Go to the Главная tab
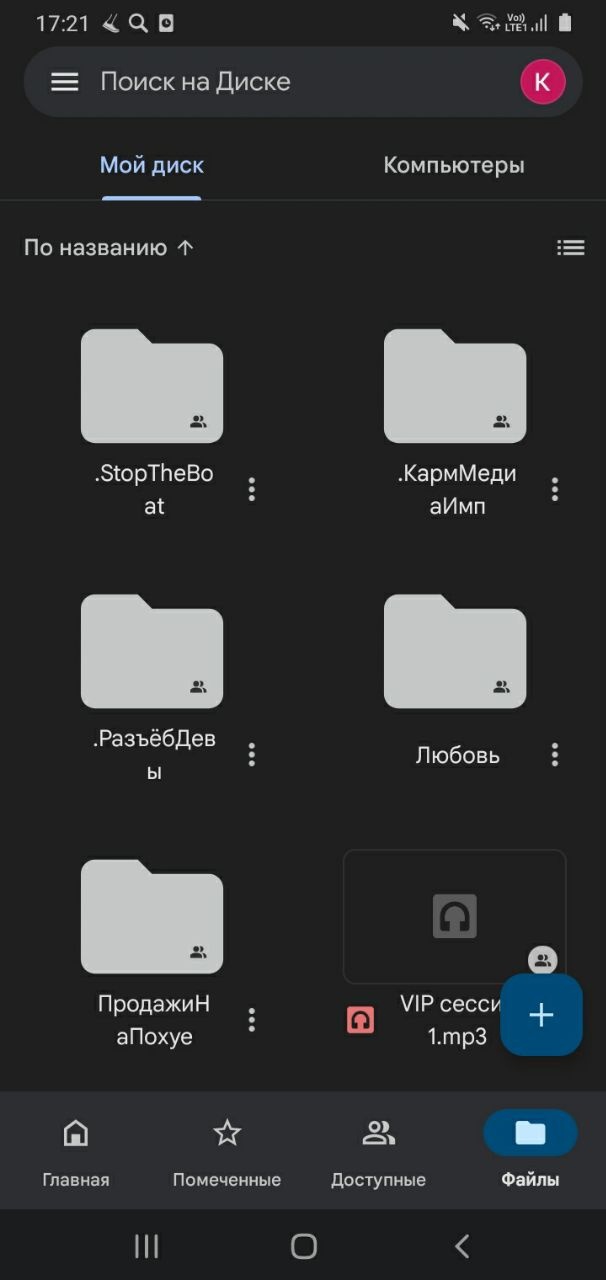Screen dimensions: 606x1280 tap(76, 1152)
